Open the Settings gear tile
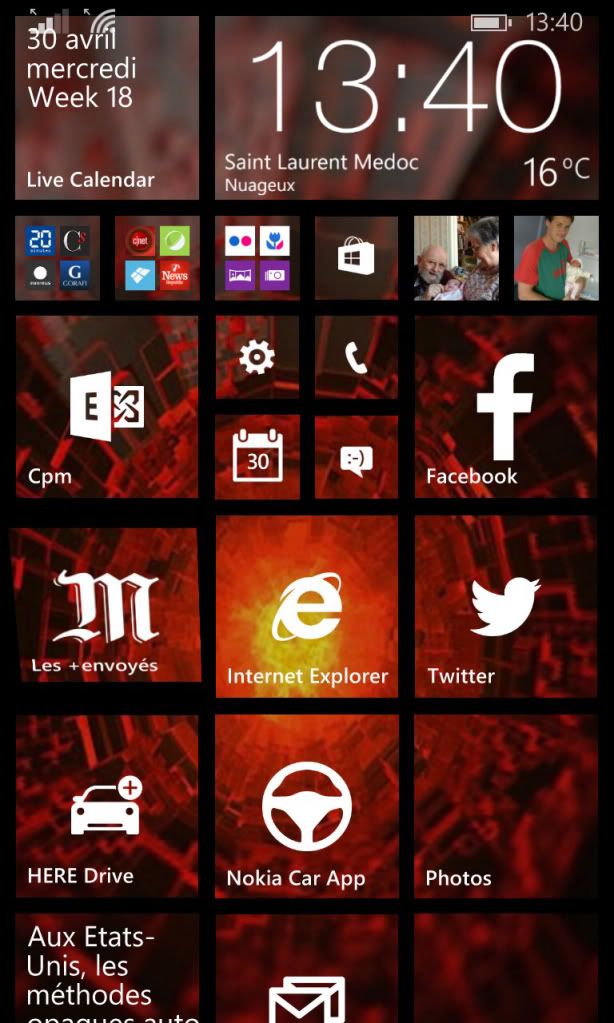 pyautogui.click(x=257, y=357)
